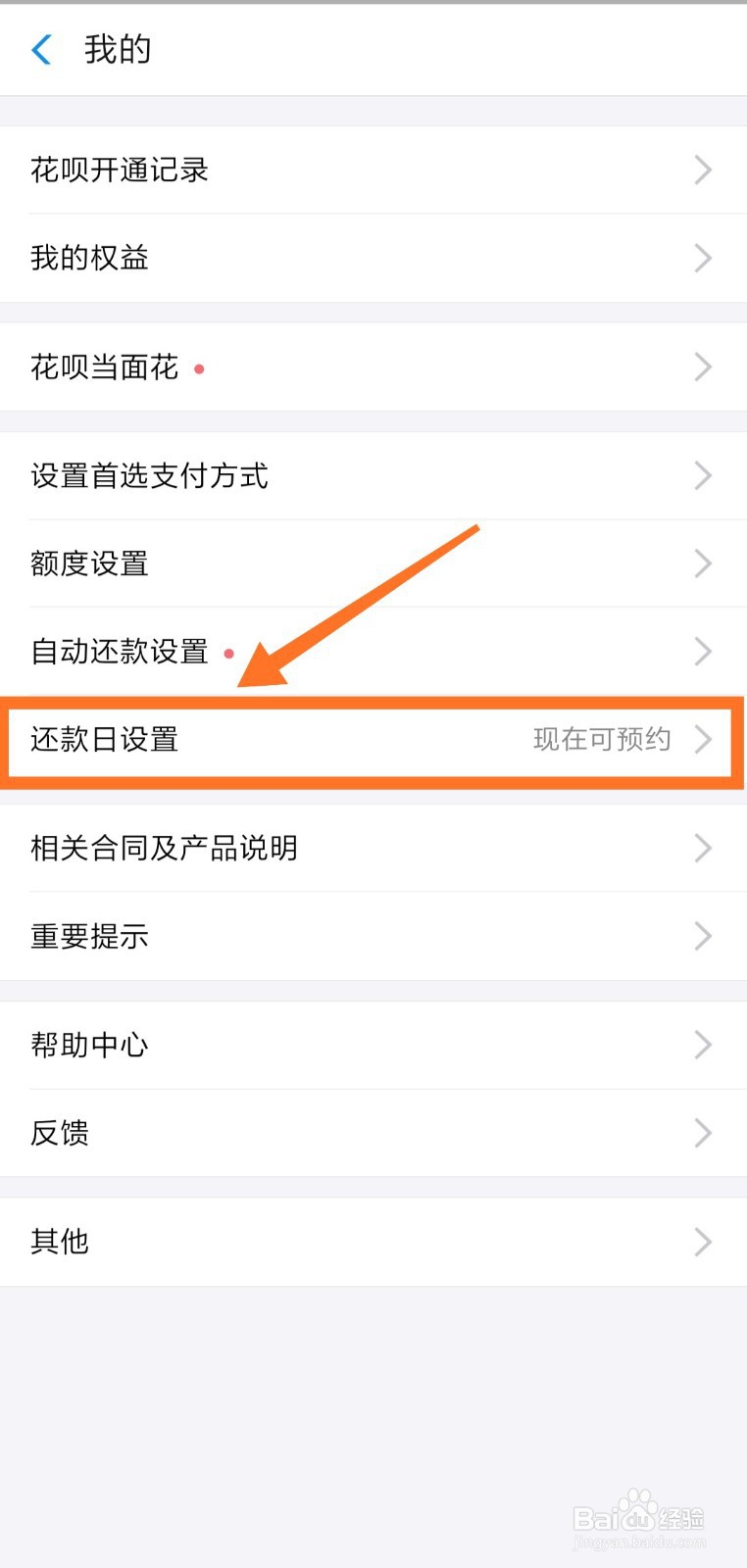Click the chevron icon on 反馈 row

click(x=702, y=1133)
